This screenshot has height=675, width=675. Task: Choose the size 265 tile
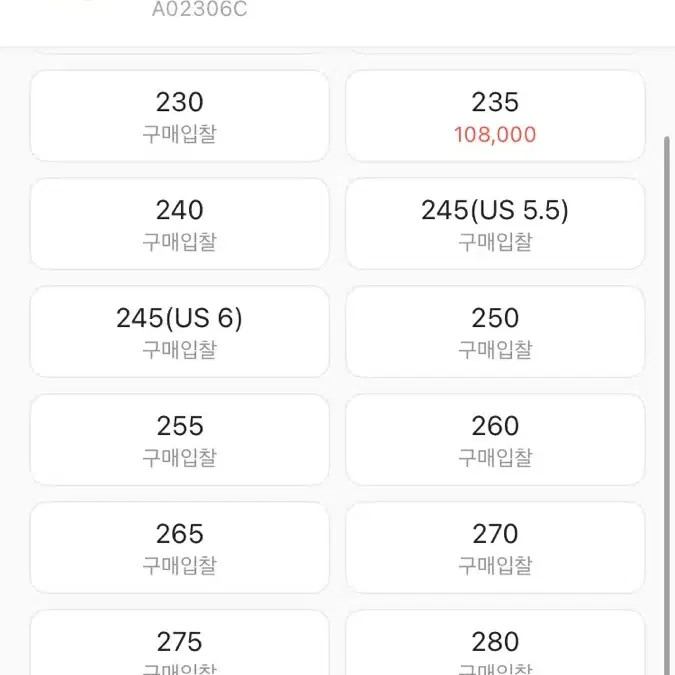[180, 548]
